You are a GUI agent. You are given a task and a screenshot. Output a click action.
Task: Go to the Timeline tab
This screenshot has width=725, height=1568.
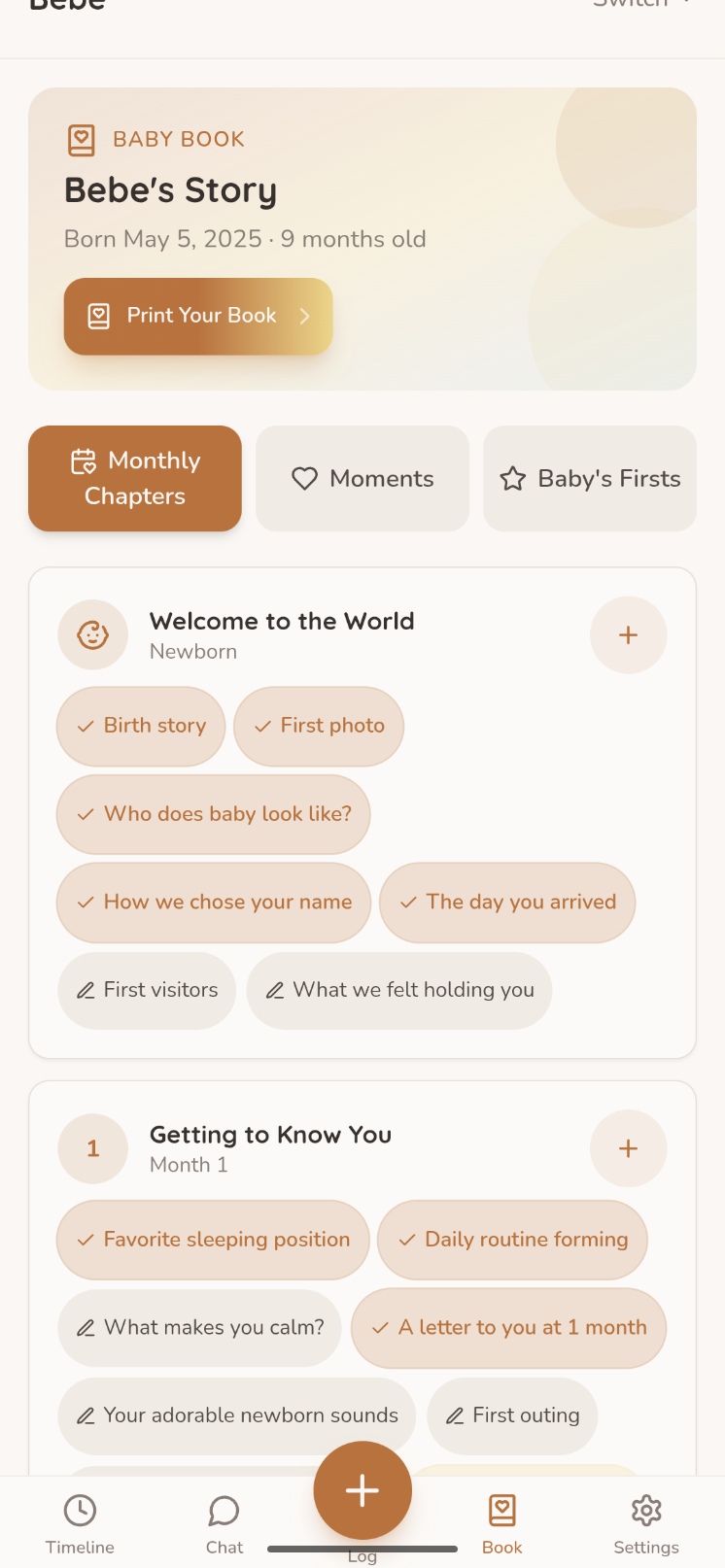pos(80,1521)
